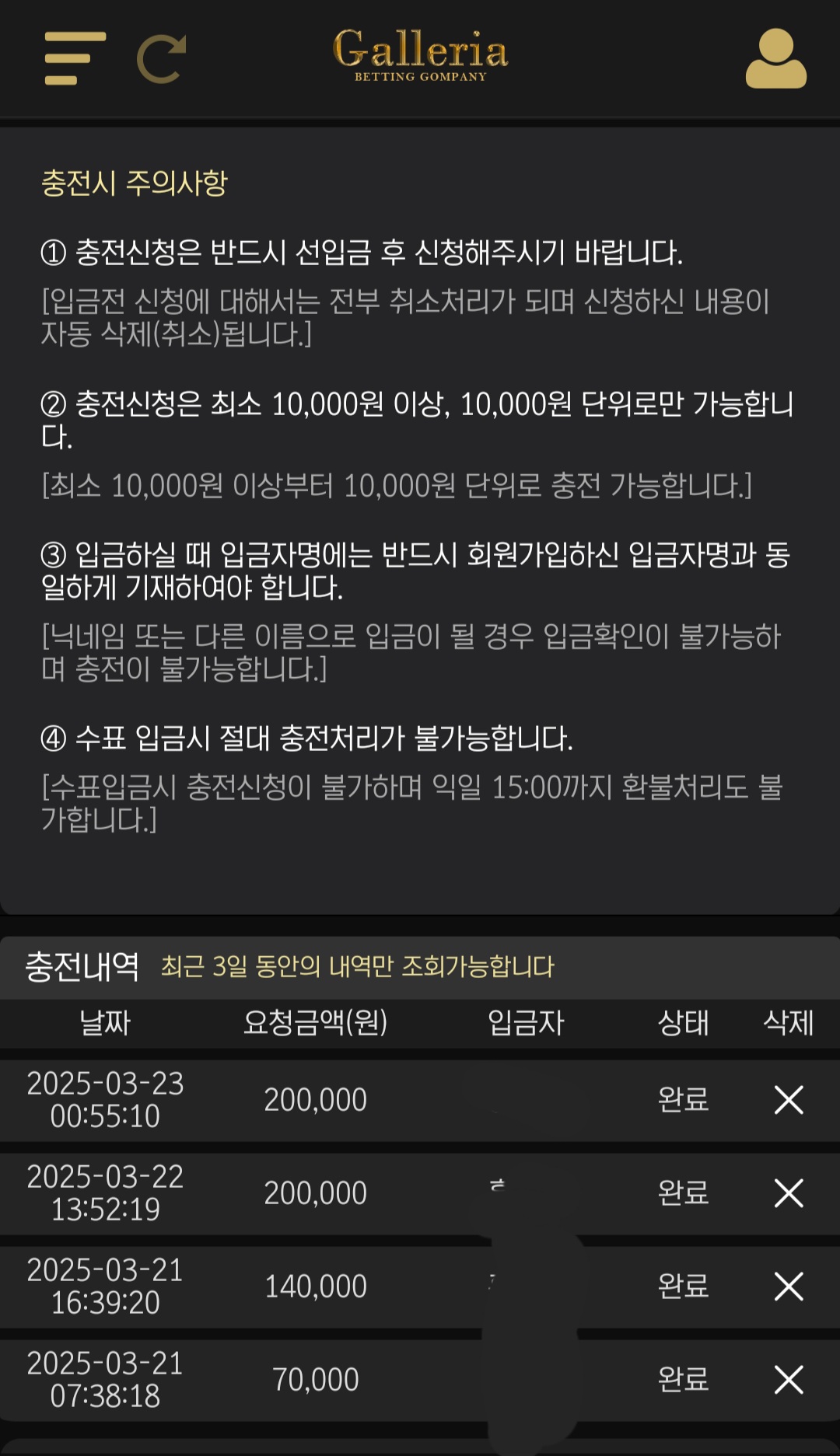Open the hamburger menu
Image resolution: width=840 pixels, height=1456 pixels.
[x=75, y=58]
